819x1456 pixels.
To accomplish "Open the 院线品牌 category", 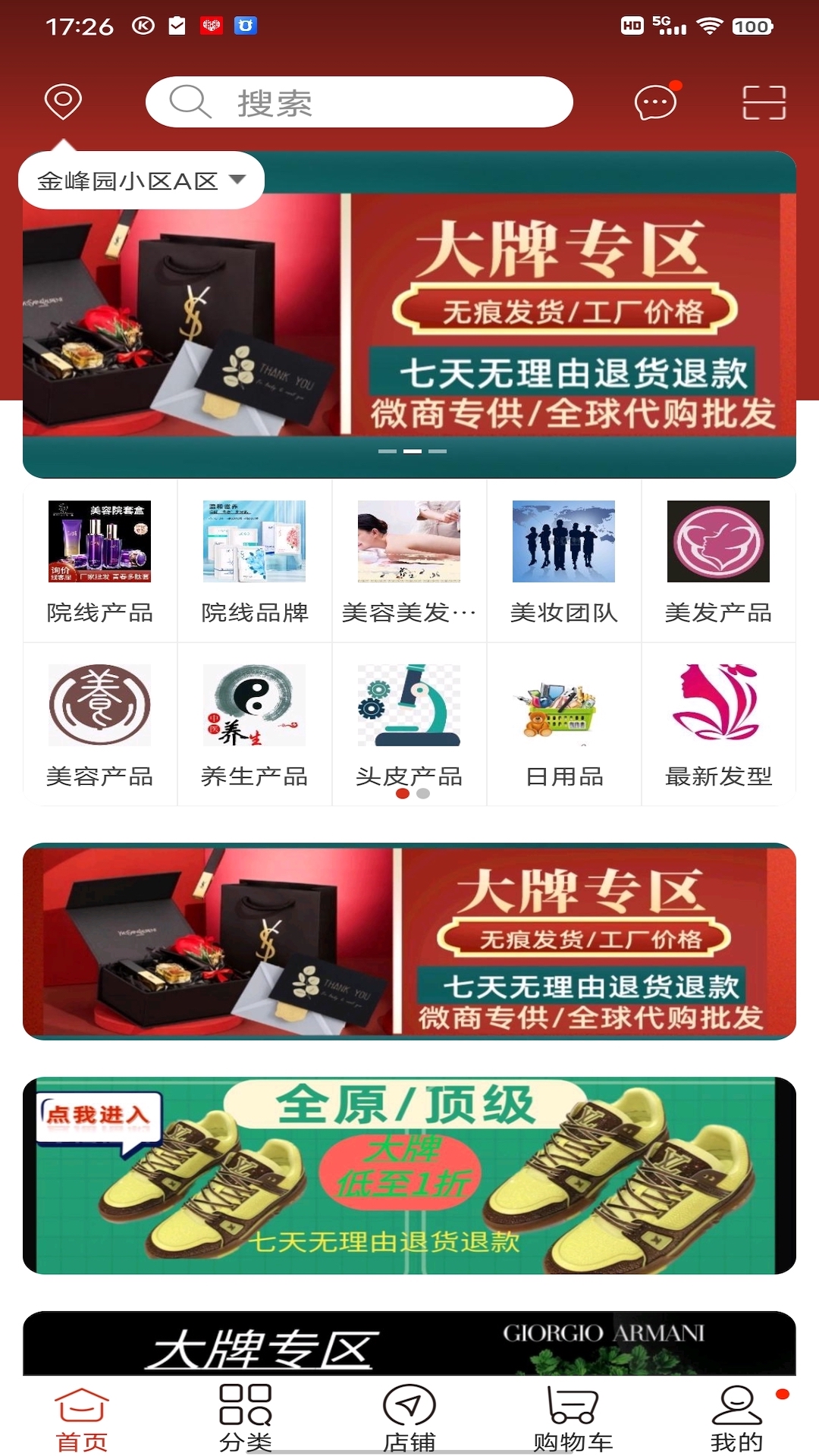I will coord(255,562).
